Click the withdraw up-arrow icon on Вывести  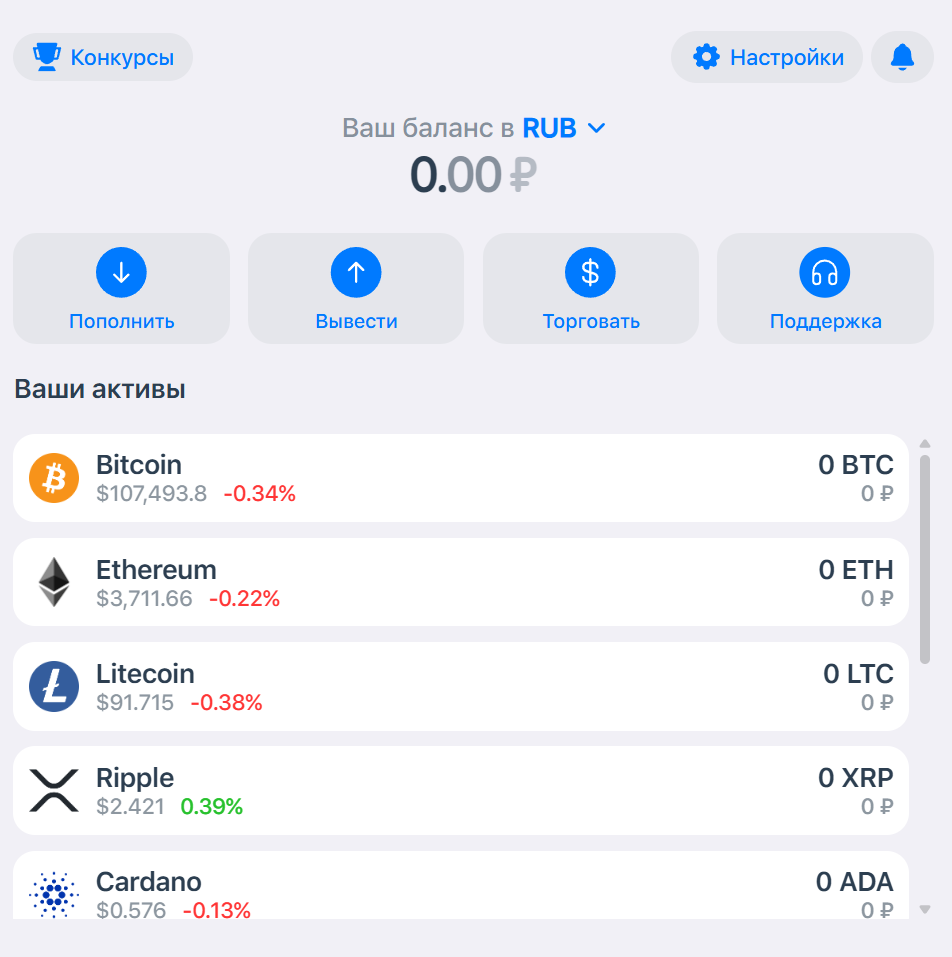[x=356, y=271]
